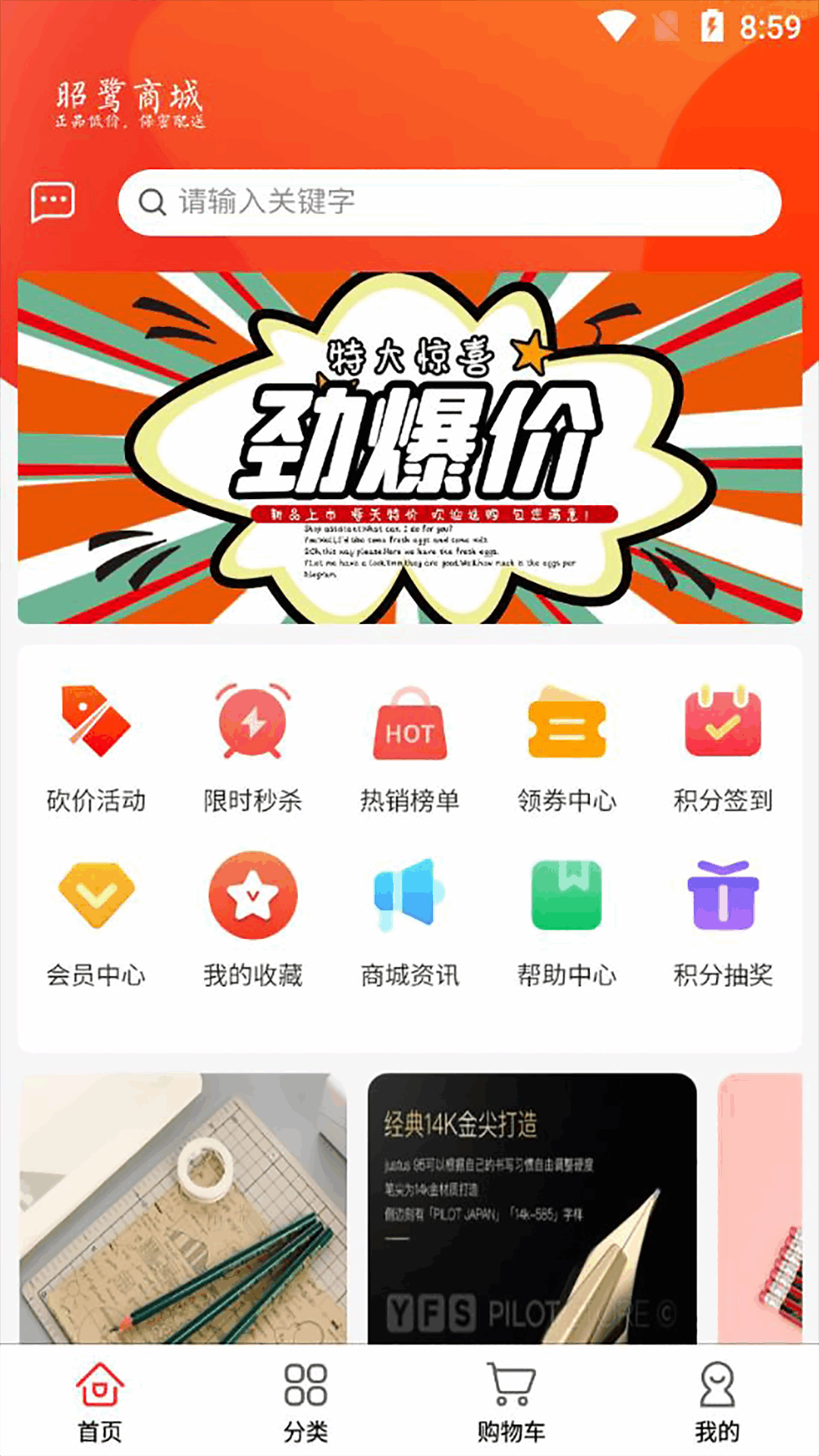This screenshot has width=819, height=1456.
Task: Go to 领券中心 coupon center
Action: coord(566,747)
